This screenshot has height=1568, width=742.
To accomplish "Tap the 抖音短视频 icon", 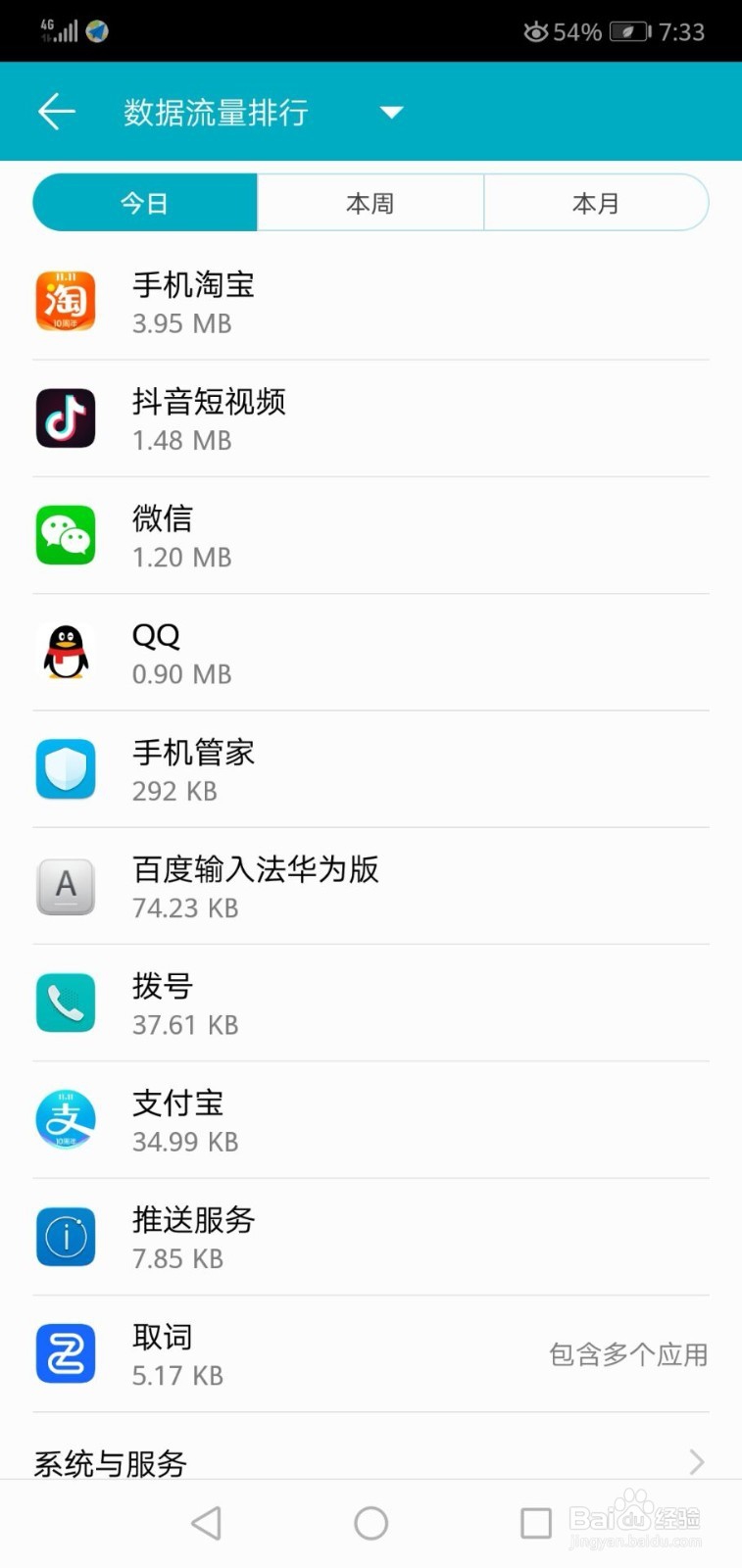I will (65, 418).
